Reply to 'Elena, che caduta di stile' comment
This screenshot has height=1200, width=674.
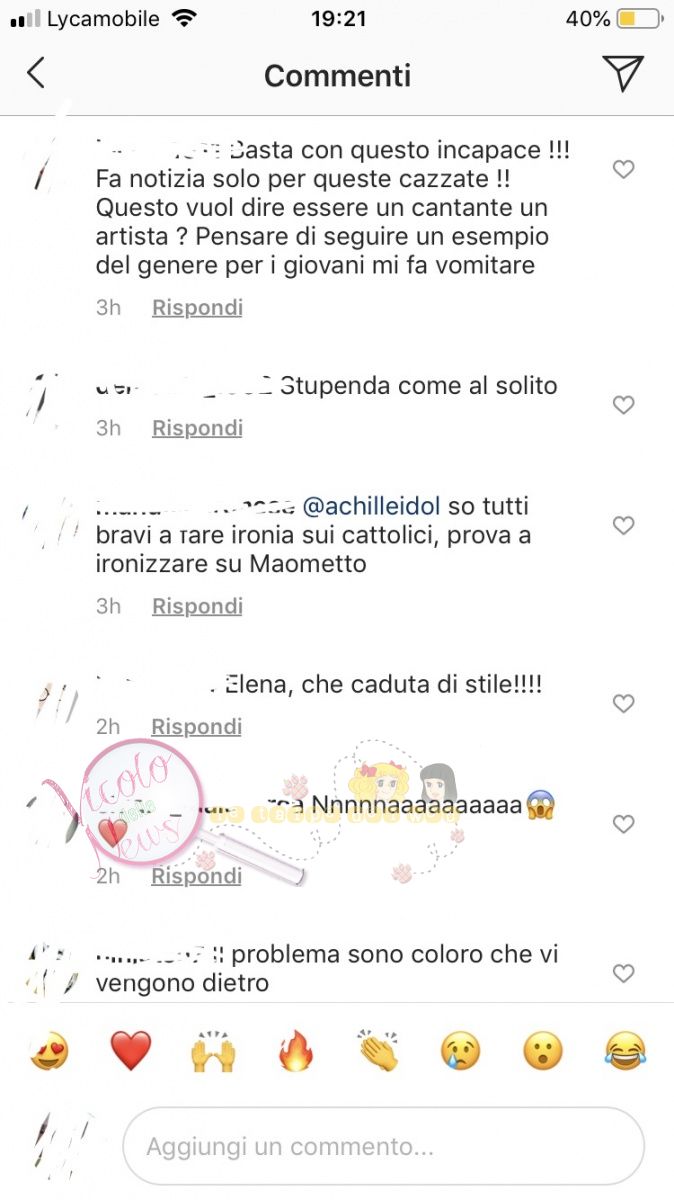pos(197,727)
